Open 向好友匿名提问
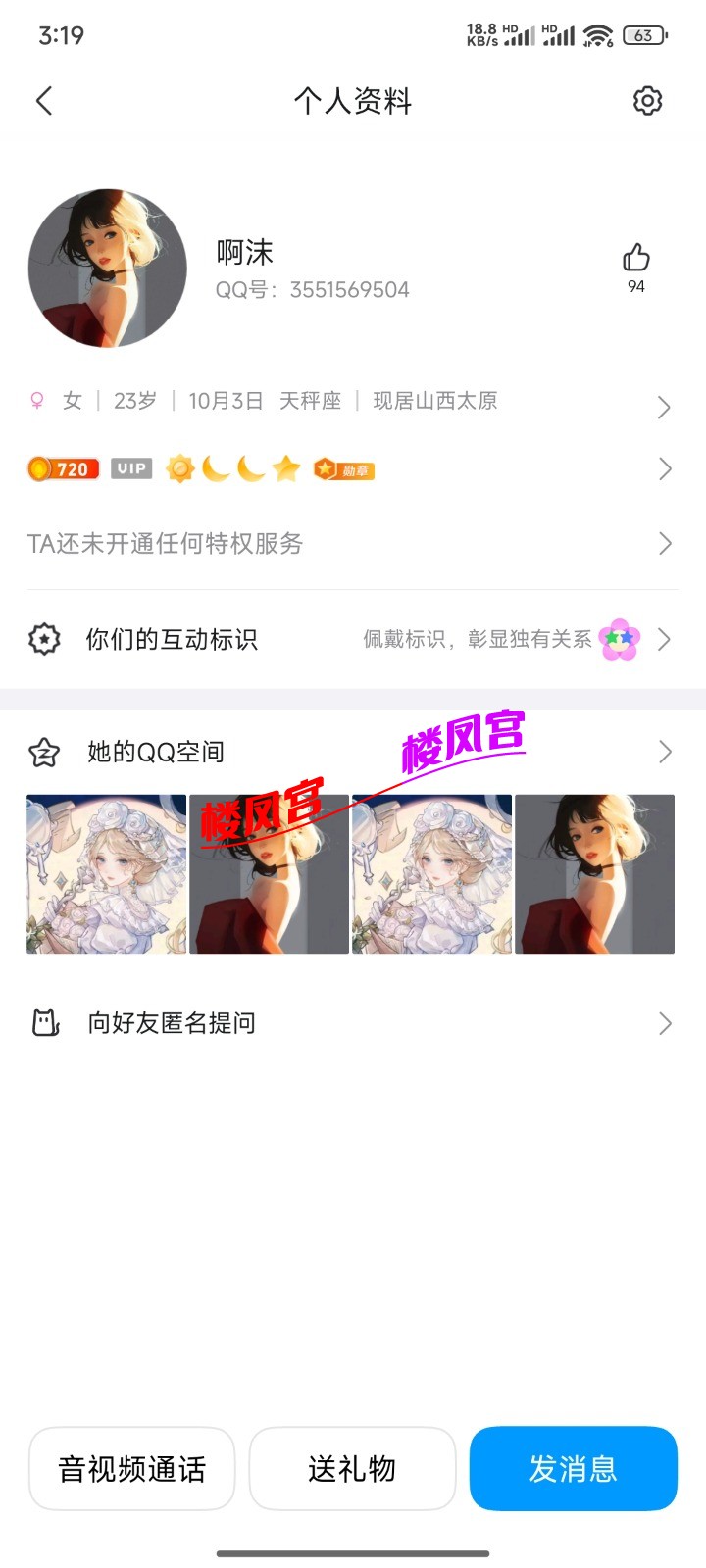Screen dimensions: 706x1568 351,1024
